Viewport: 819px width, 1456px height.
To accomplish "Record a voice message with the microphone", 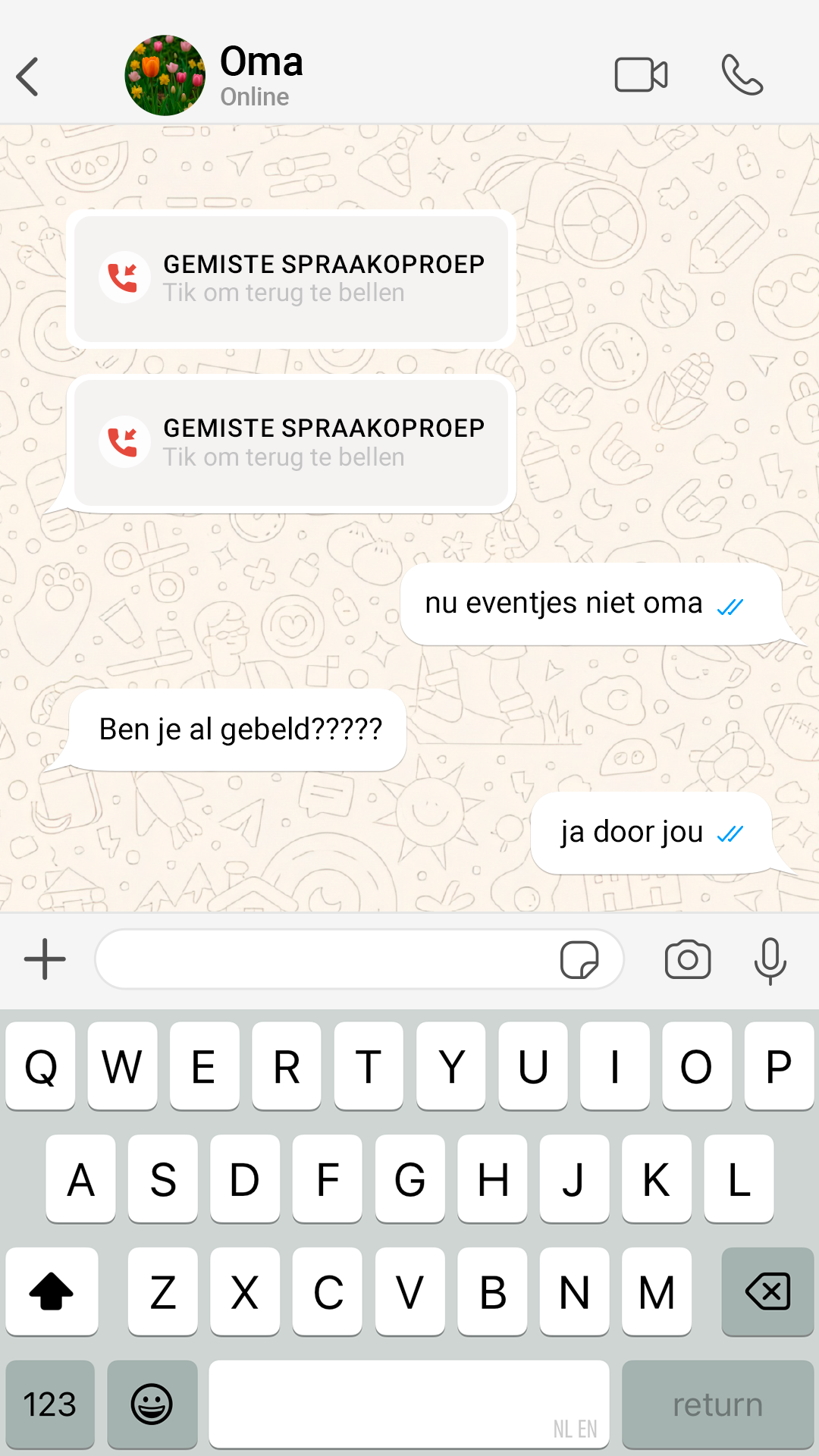I will click(x=770, y=960).
